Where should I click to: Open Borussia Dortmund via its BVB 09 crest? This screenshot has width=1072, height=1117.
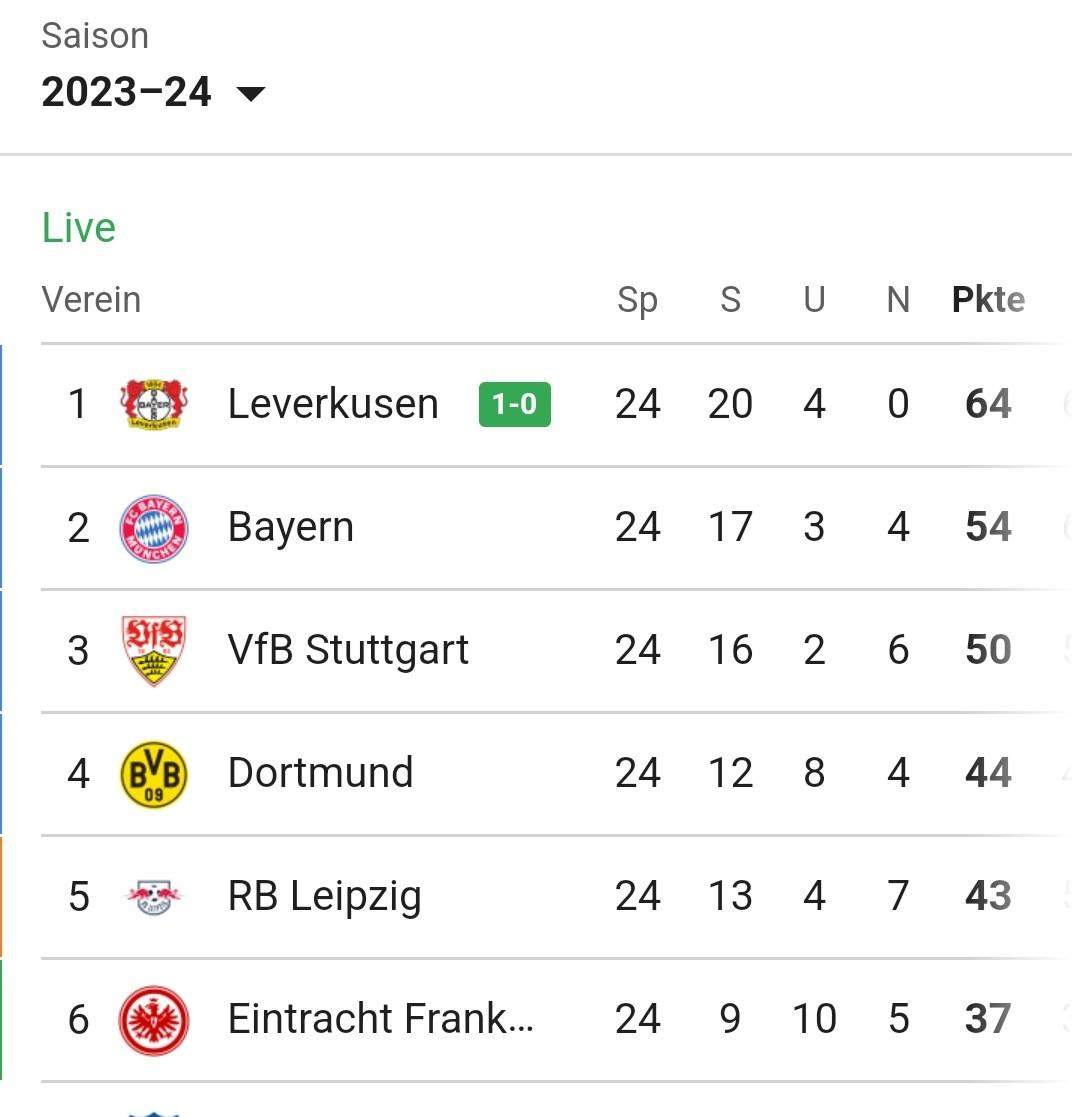pos(154,772)
